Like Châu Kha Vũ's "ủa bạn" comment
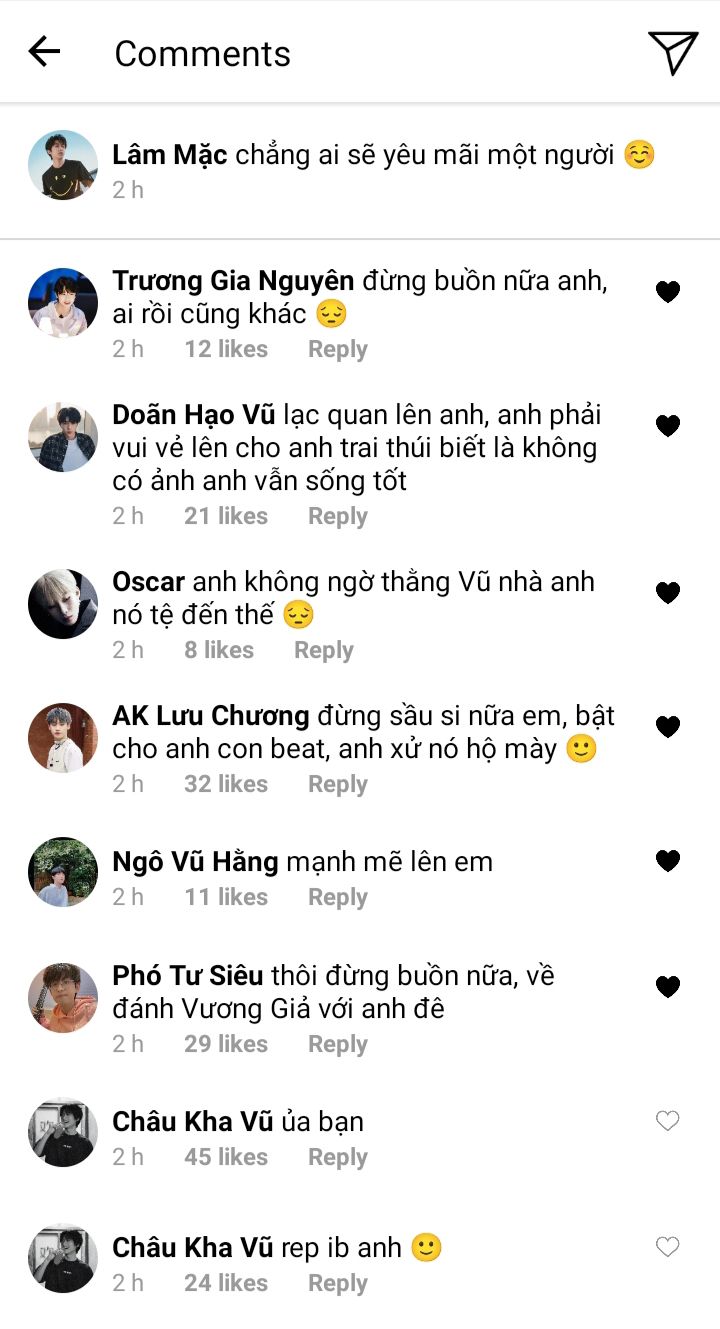 pyautogui.click(x=667, y=1121)
